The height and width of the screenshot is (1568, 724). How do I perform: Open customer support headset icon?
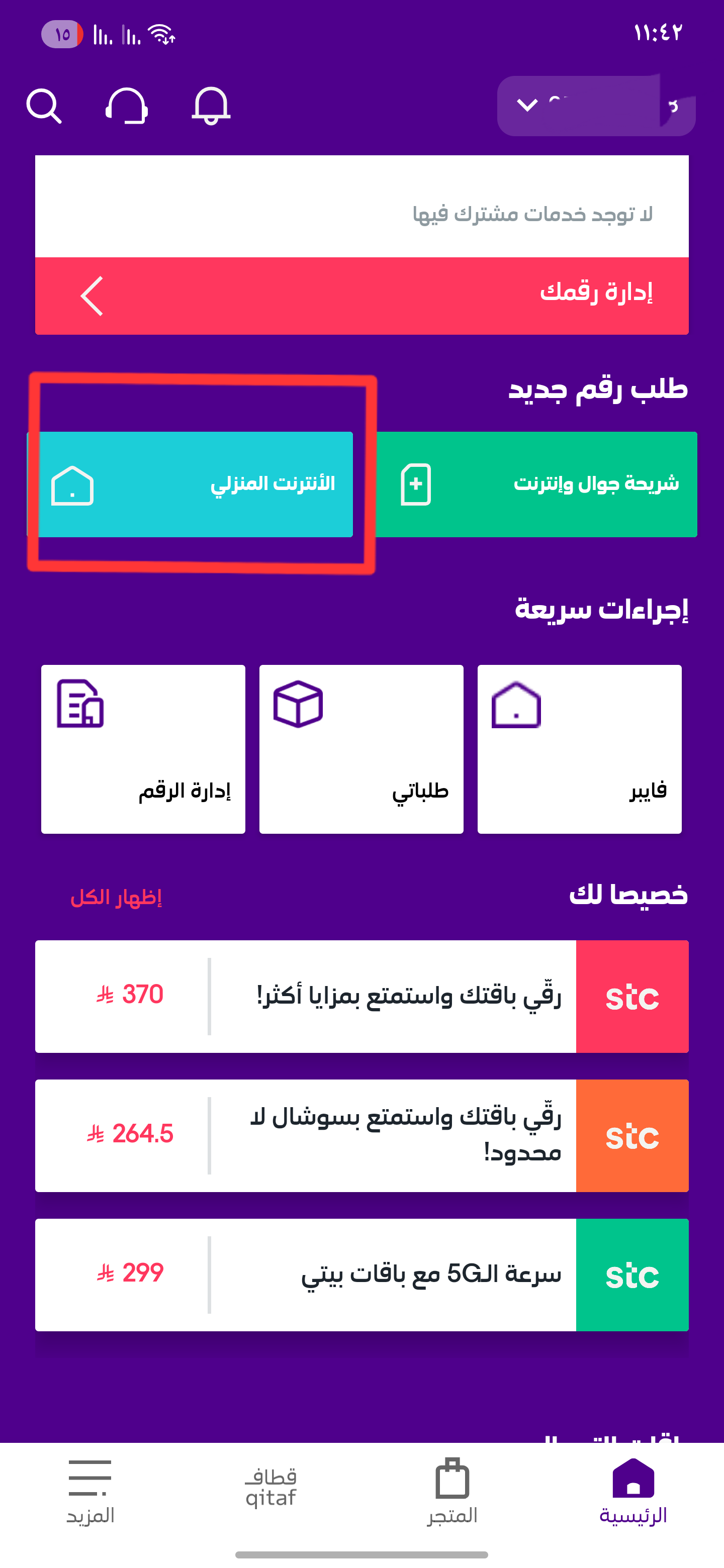coord(127,106)
